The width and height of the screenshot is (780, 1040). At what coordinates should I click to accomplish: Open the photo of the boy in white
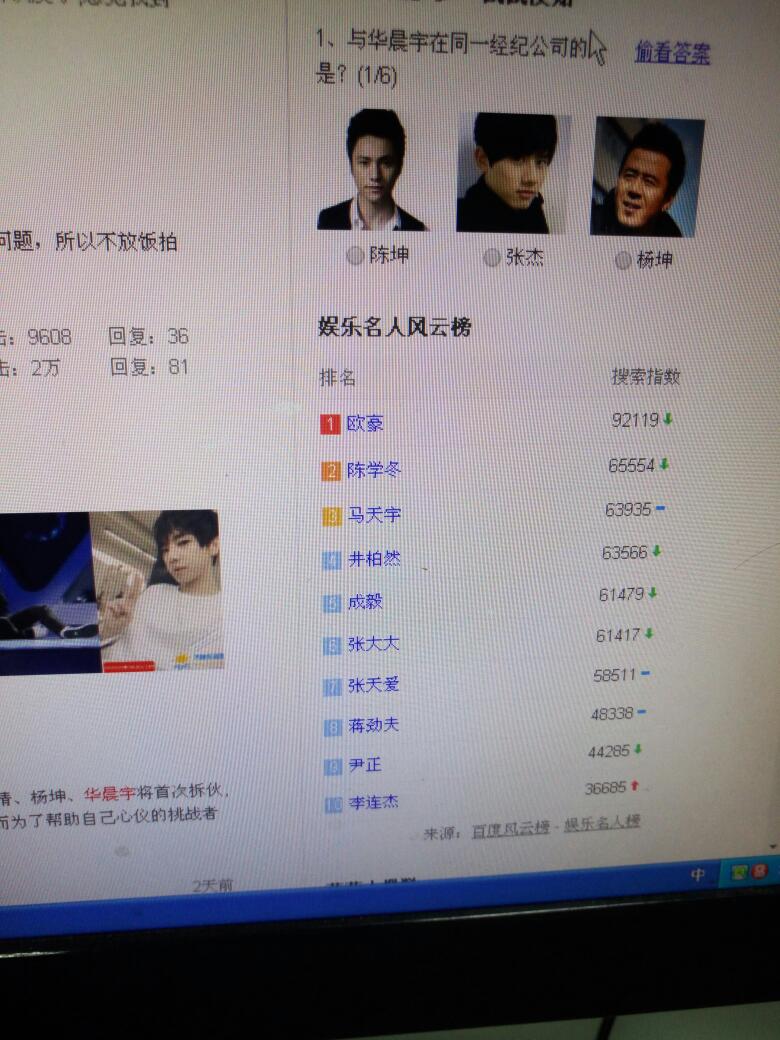coord(158,588)
